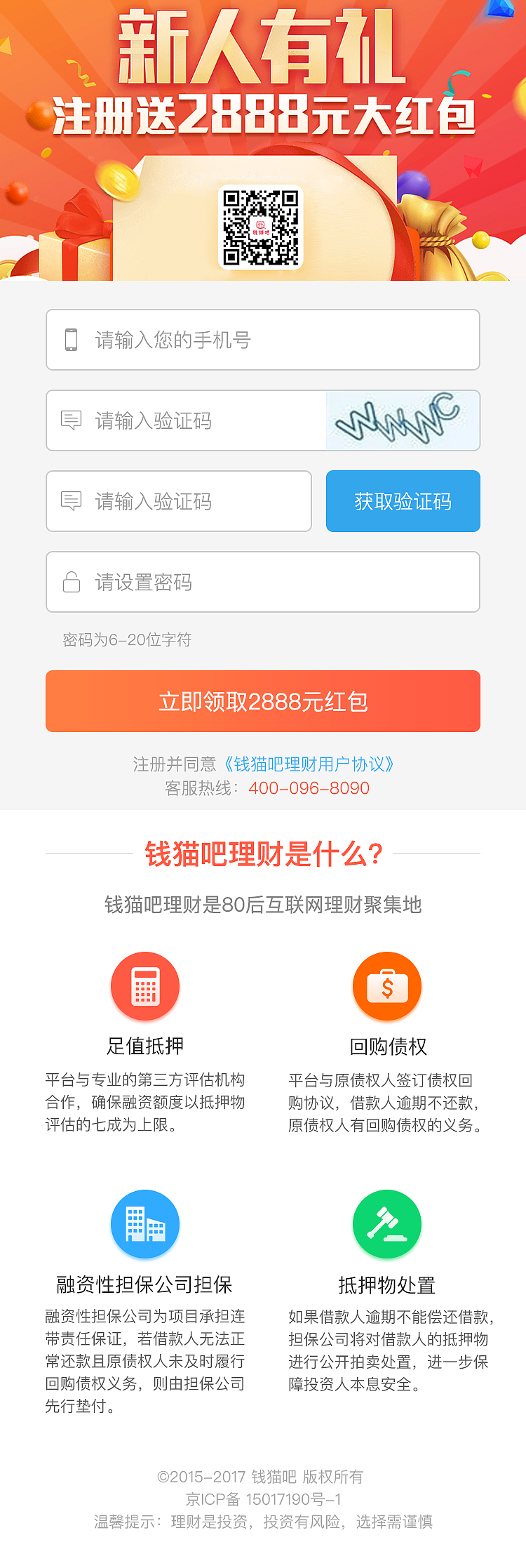
Task: Click the dollar briefcase icon above 回购债权
Action: (x=387, y=985)
